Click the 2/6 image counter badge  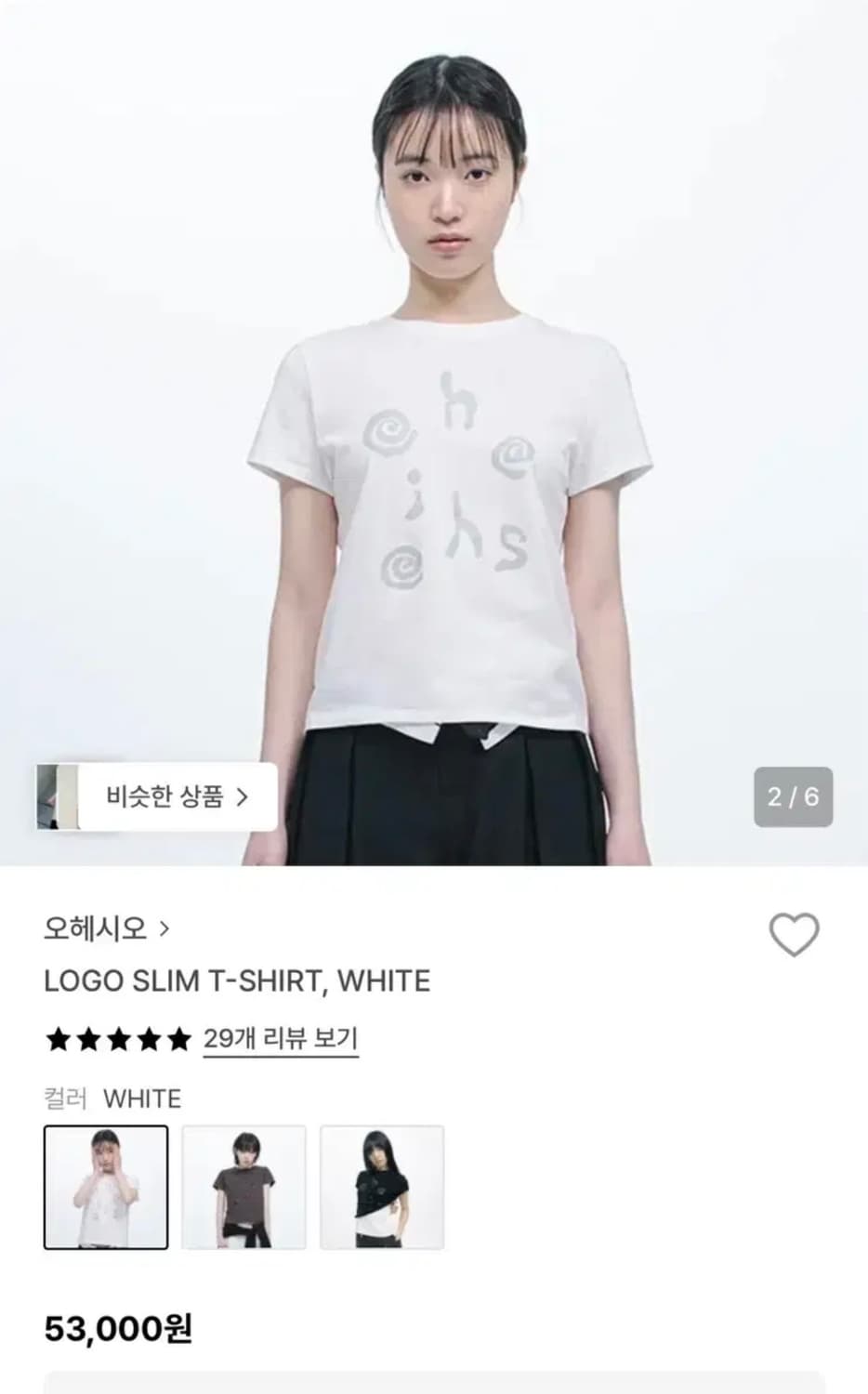coord(794,797)
